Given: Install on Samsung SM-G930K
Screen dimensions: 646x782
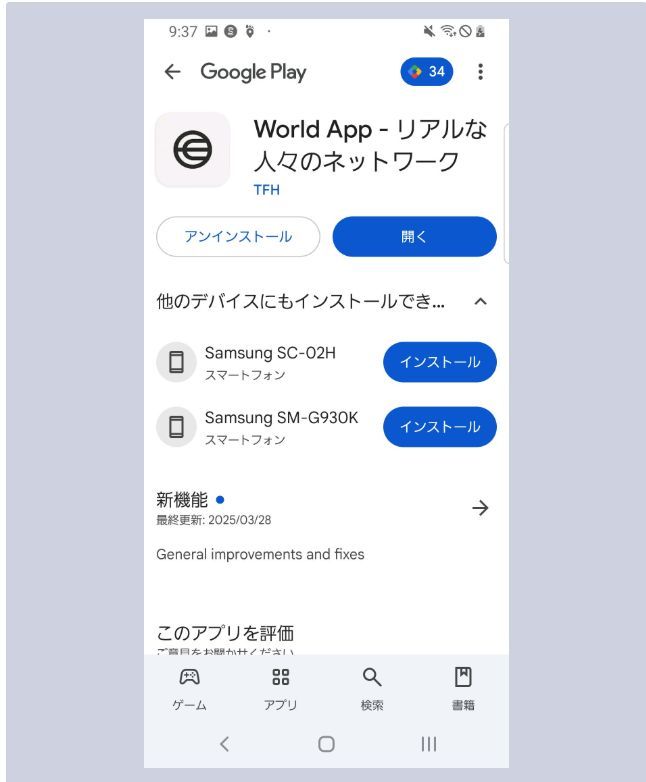Looking at the screenshot, I should tap(439, 427).
